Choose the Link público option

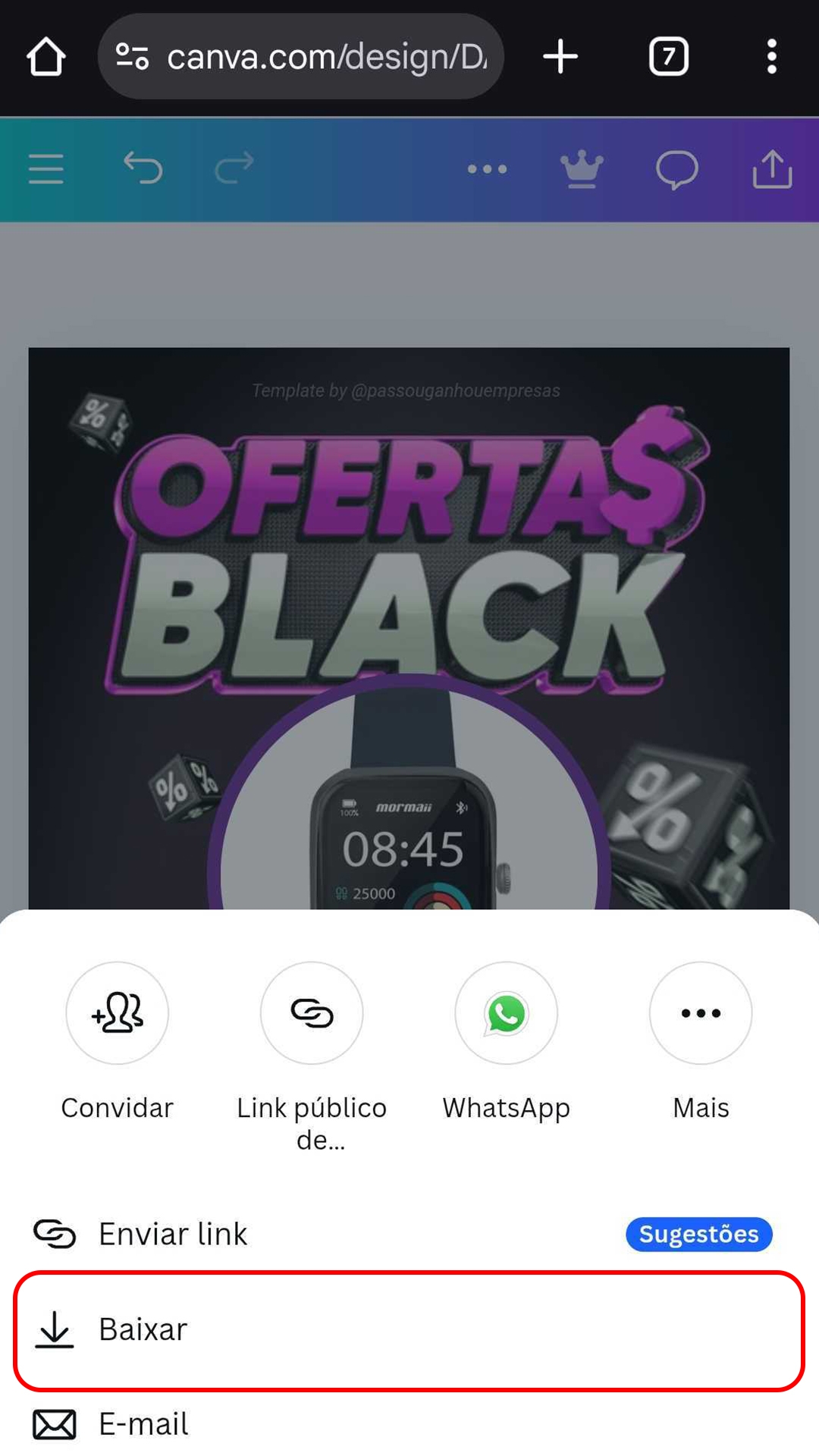click(x=312, y=1013)
